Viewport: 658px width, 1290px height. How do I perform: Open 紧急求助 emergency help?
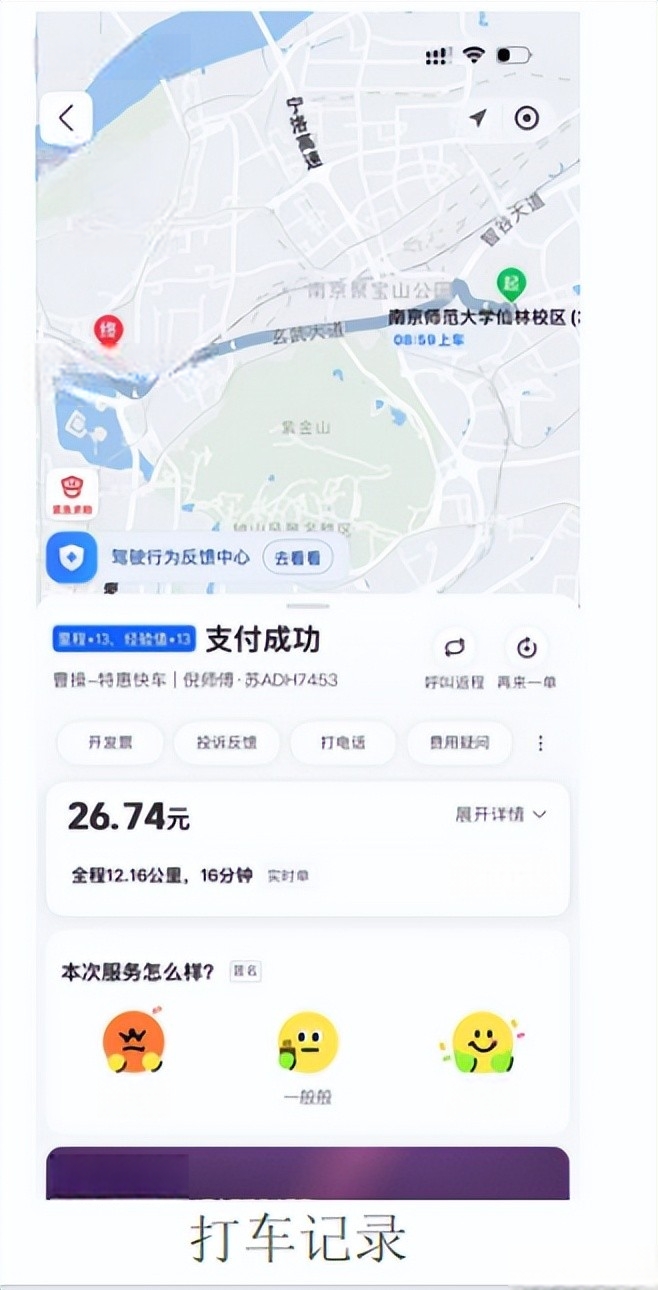pos(72,493)
